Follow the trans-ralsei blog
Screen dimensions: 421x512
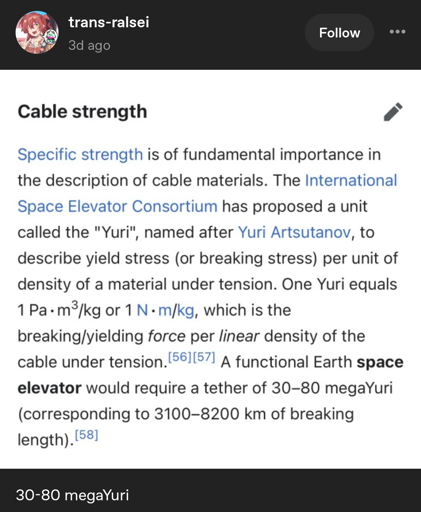coord(339,33)
